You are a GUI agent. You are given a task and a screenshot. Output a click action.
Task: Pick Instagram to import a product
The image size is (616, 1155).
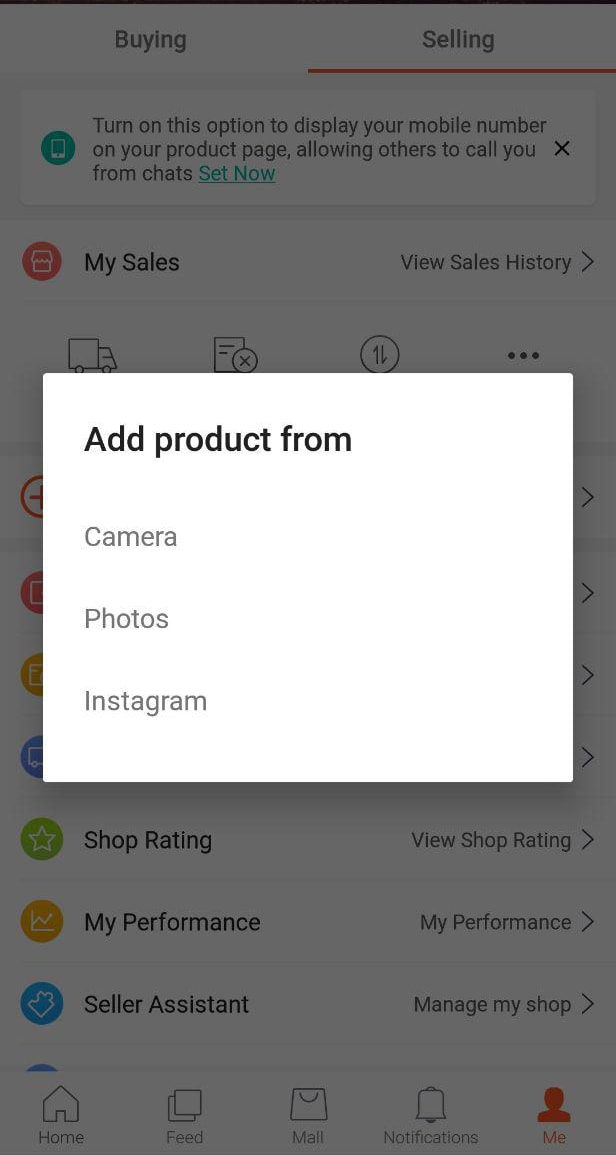[x=307, y=701]
